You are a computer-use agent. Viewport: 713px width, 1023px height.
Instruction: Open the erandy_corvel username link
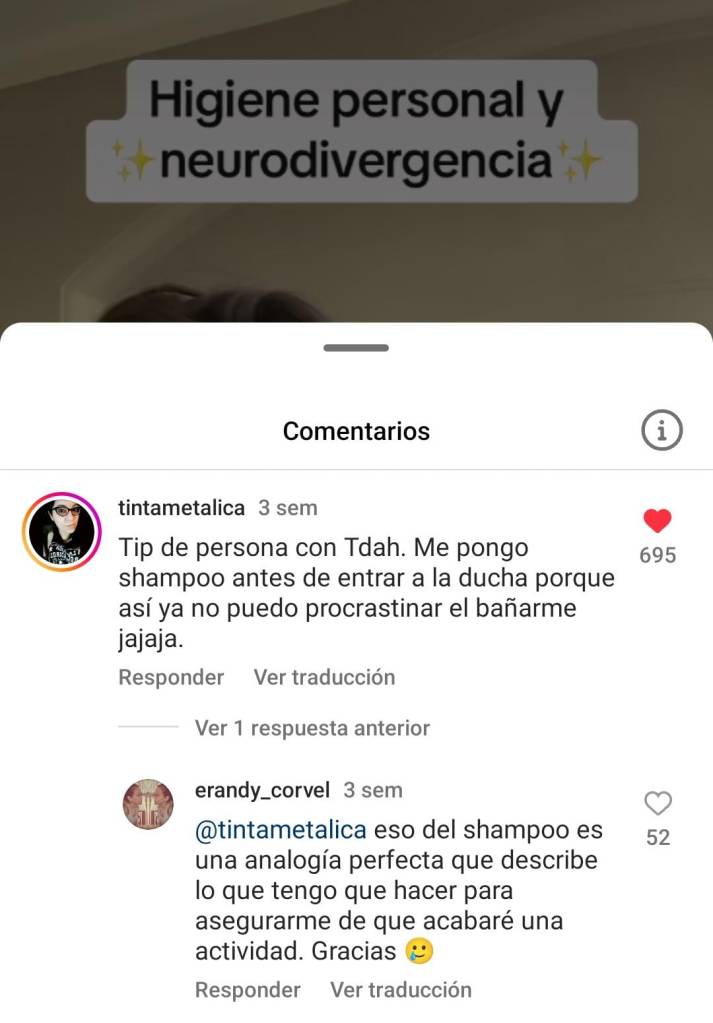262,790
